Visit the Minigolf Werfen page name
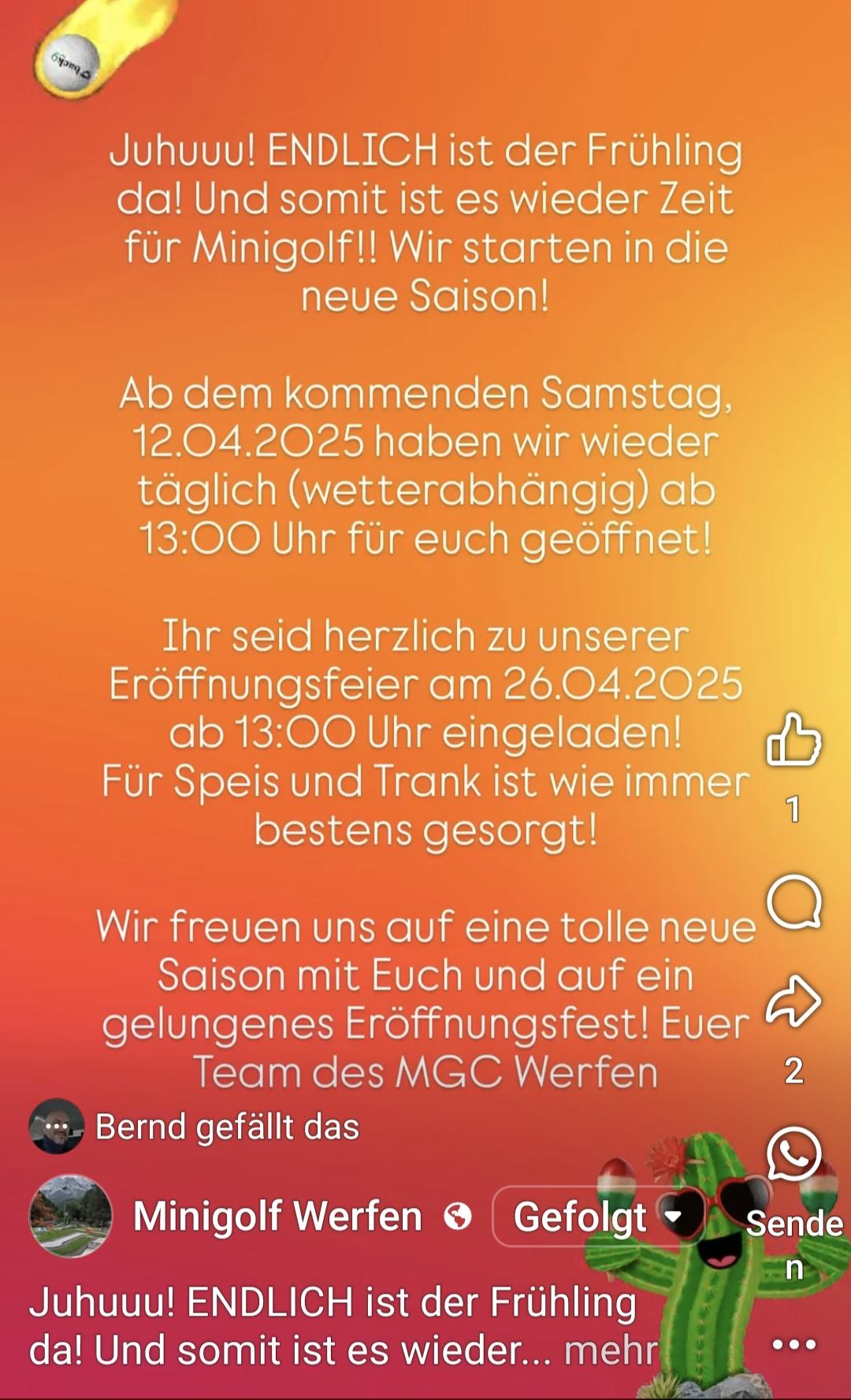Image resolution: width=851 pixels, height=1400 pixels. (x=277, y=1216)
